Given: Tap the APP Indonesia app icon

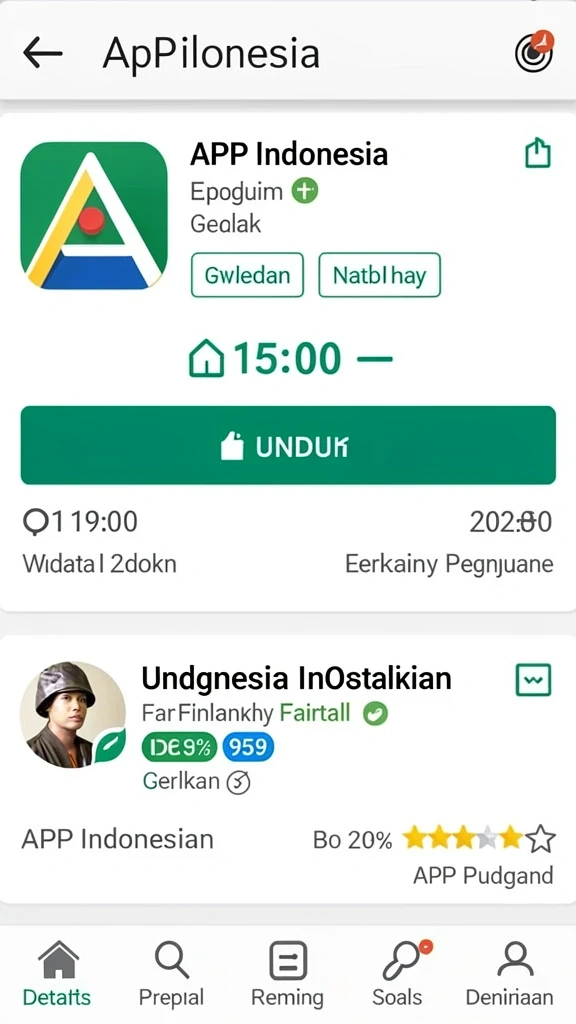Looking at the screenshot, I should click(x=94, y=216).
